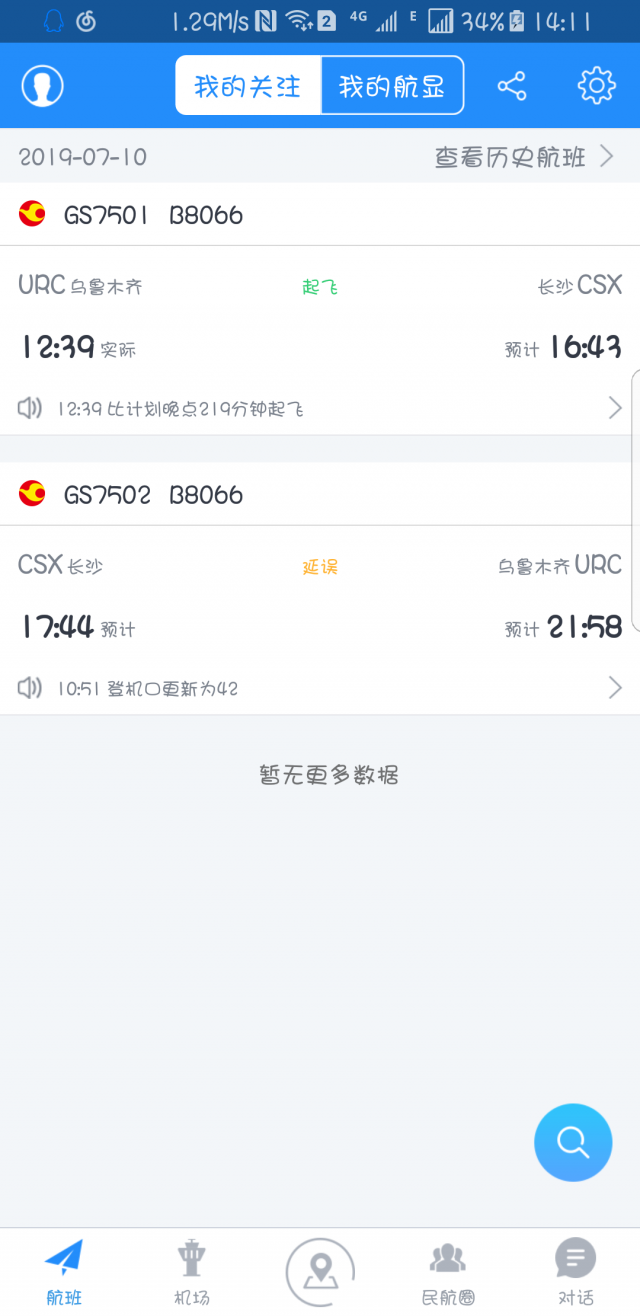This screenshot has width=640, height=1316.
Task: Go to the 机场 airport tab
Action: [x=192, y=1272]
